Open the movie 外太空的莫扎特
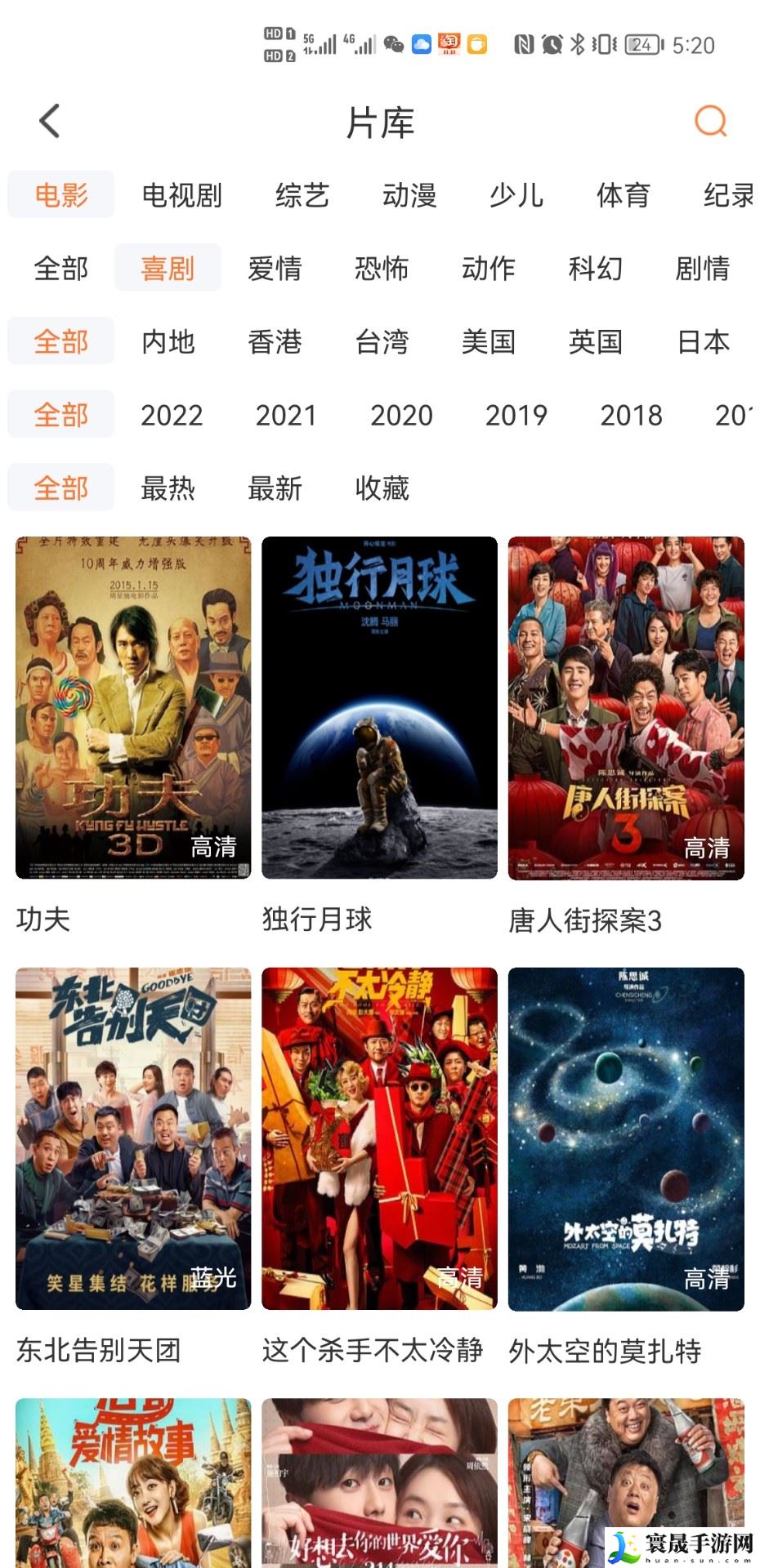This screenshot has height=1568, width=760. [626, 1138]
